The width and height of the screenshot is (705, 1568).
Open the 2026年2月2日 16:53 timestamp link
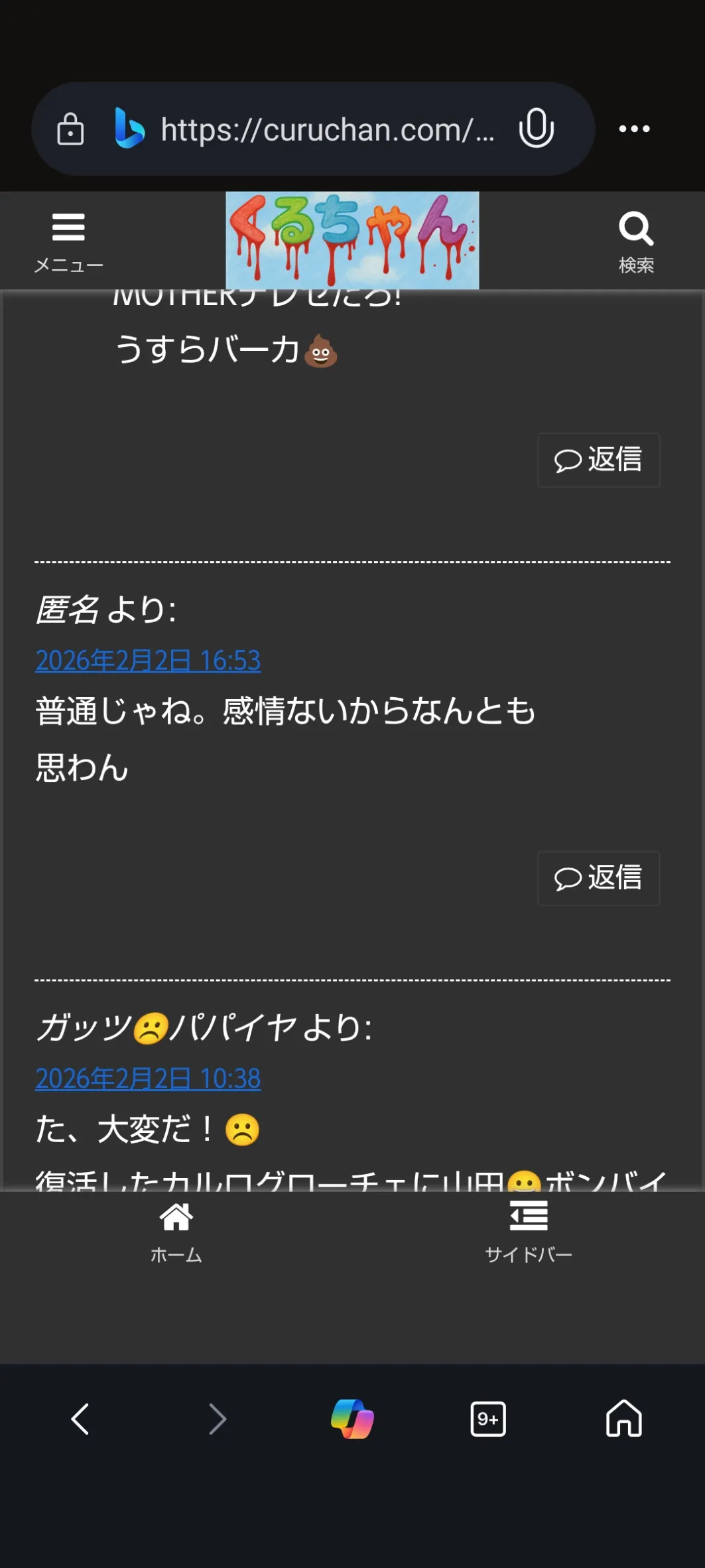click(148, 661)
